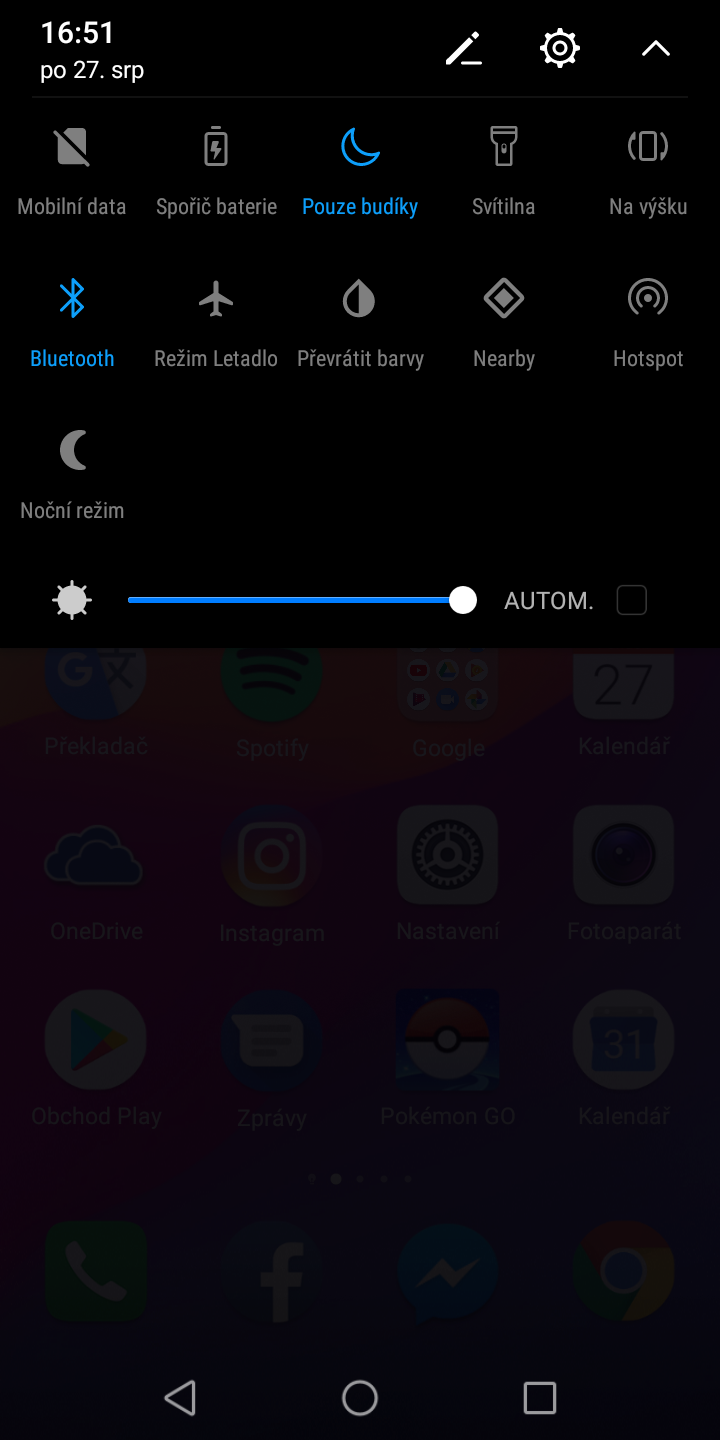Open system settings via gear icon
Viewport: 720px width, 1440px height.
pyautogui.click(x=560, y=48)
